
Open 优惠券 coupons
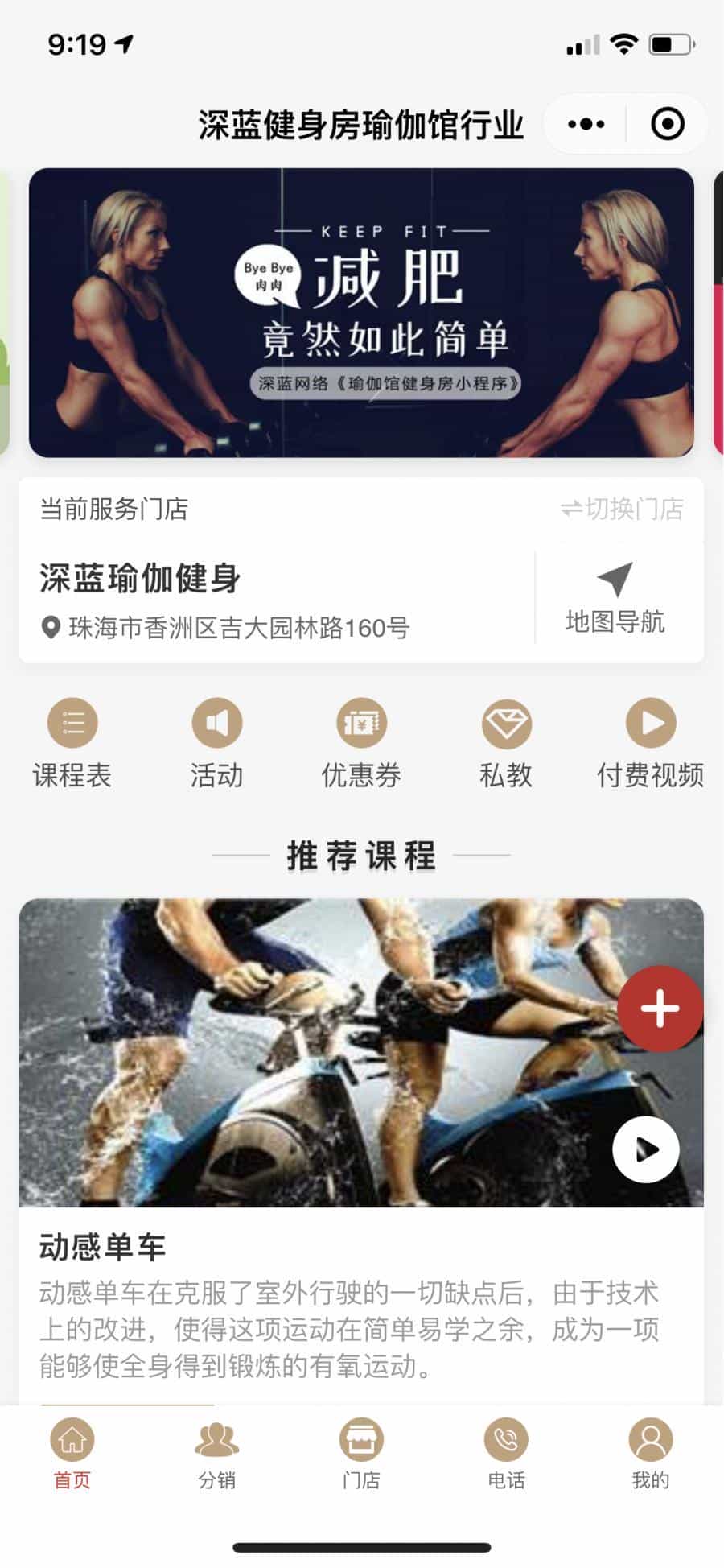(x=361, y=742)
